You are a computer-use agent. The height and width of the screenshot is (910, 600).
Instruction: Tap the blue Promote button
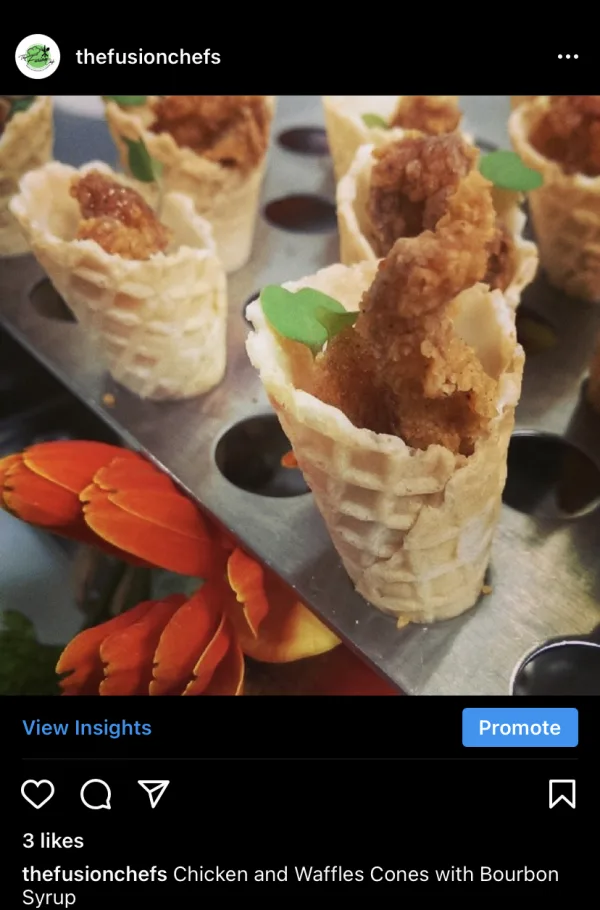519,728
